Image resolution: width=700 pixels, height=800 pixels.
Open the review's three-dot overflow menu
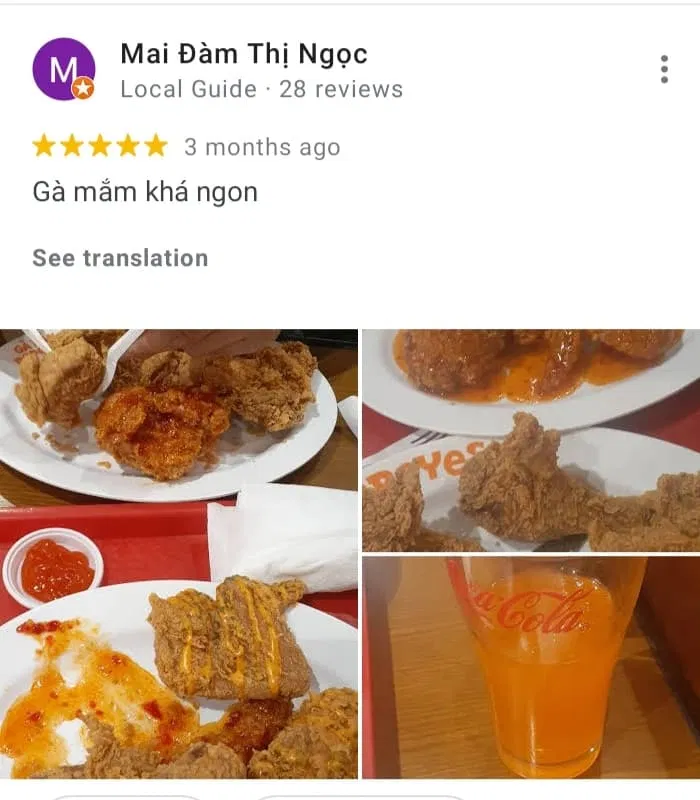tap(664, 69)
